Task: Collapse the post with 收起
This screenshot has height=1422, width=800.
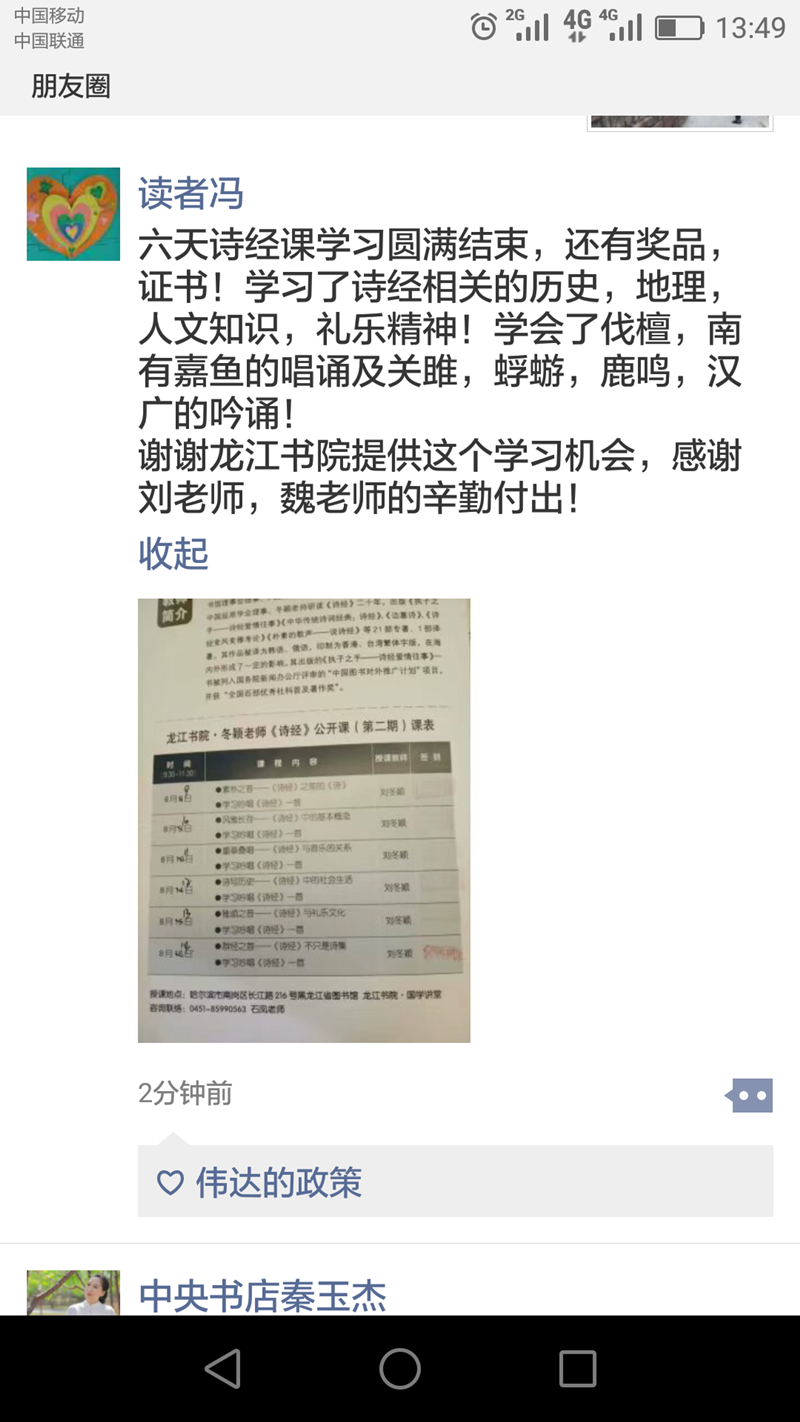Action: (x=173, y=553)
